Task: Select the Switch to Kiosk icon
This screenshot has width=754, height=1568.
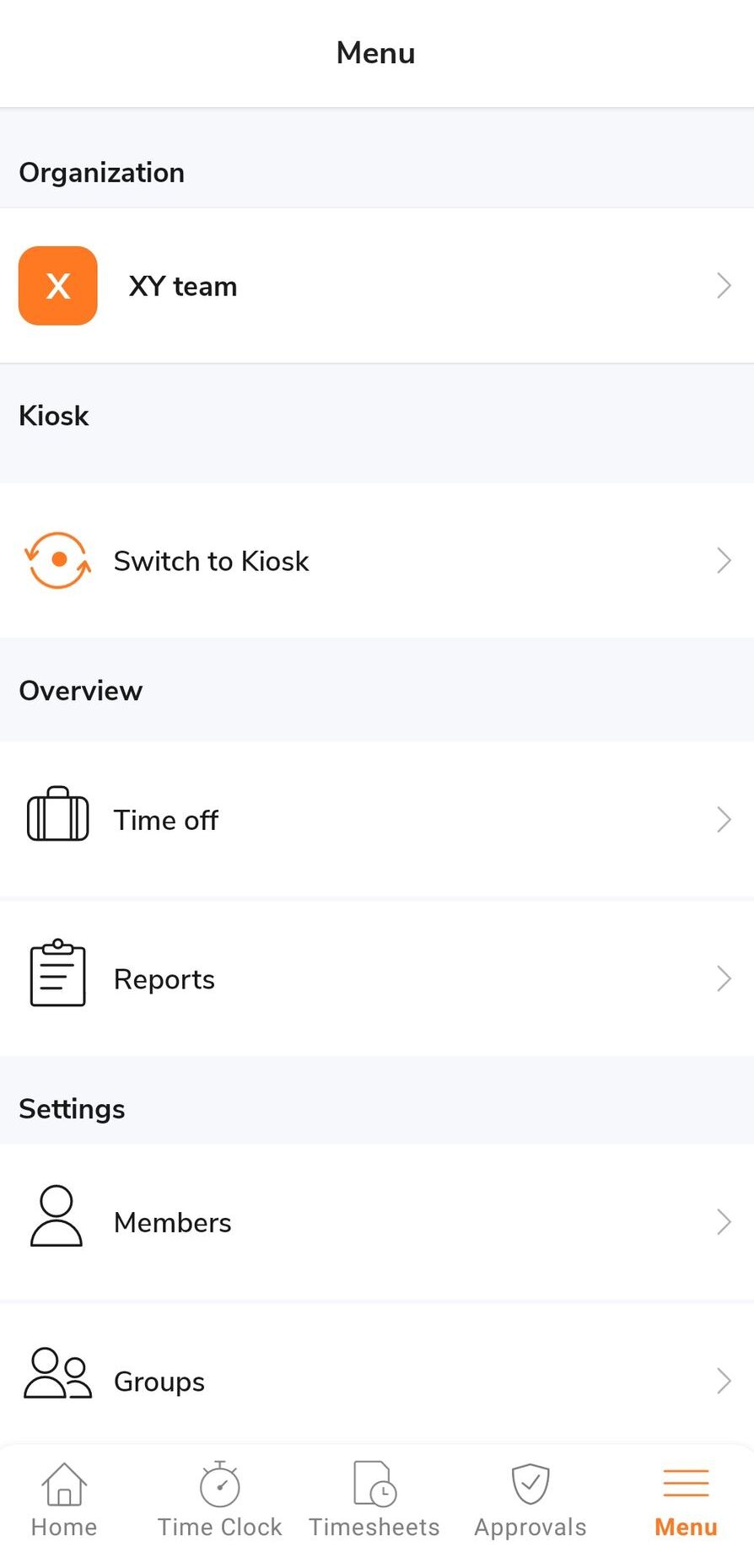Action: pos(57,559)
